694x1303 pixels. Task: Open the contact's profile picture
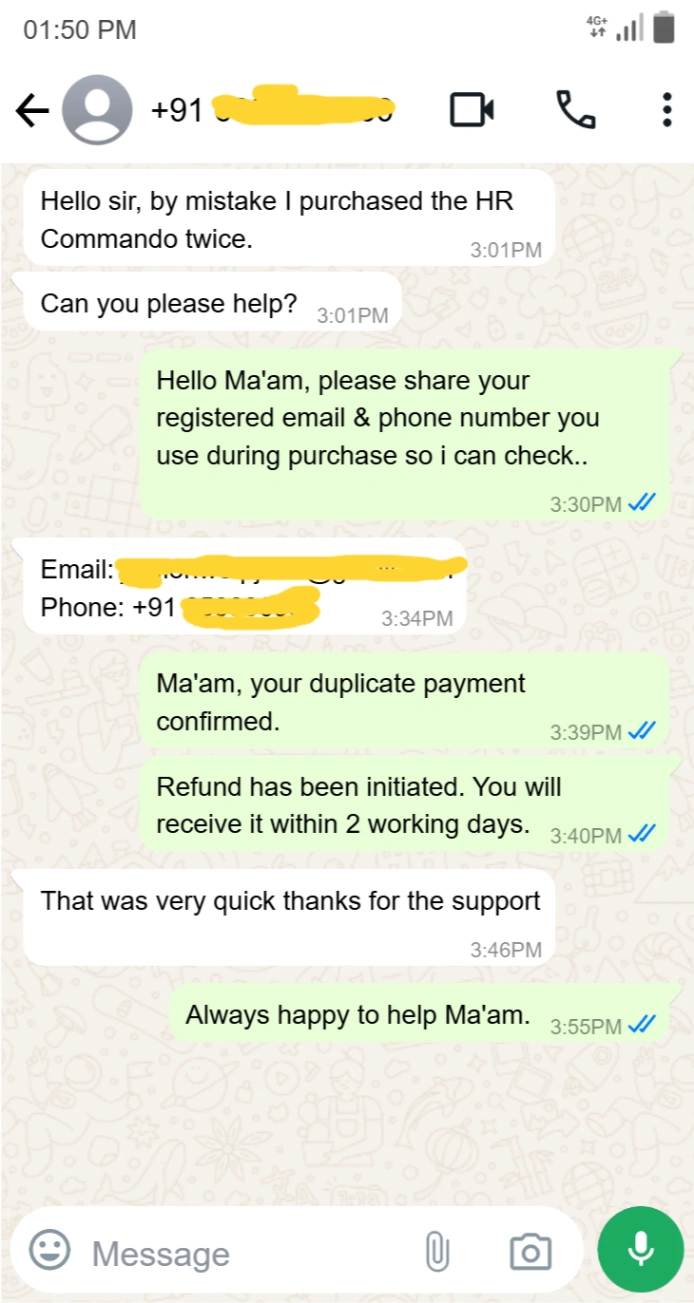click(x=97, y=110)
